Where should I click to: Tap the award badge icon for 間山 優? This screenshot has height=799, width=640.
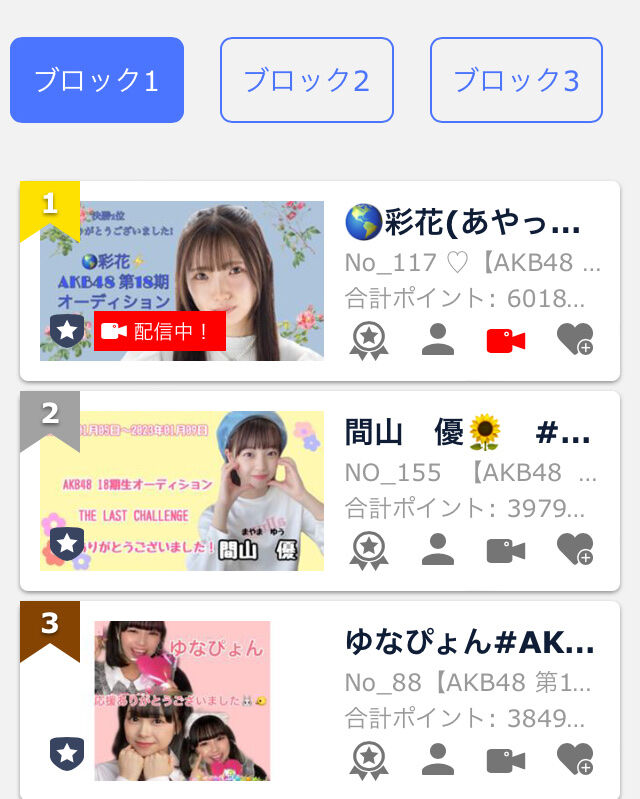[x=369, y=550]
